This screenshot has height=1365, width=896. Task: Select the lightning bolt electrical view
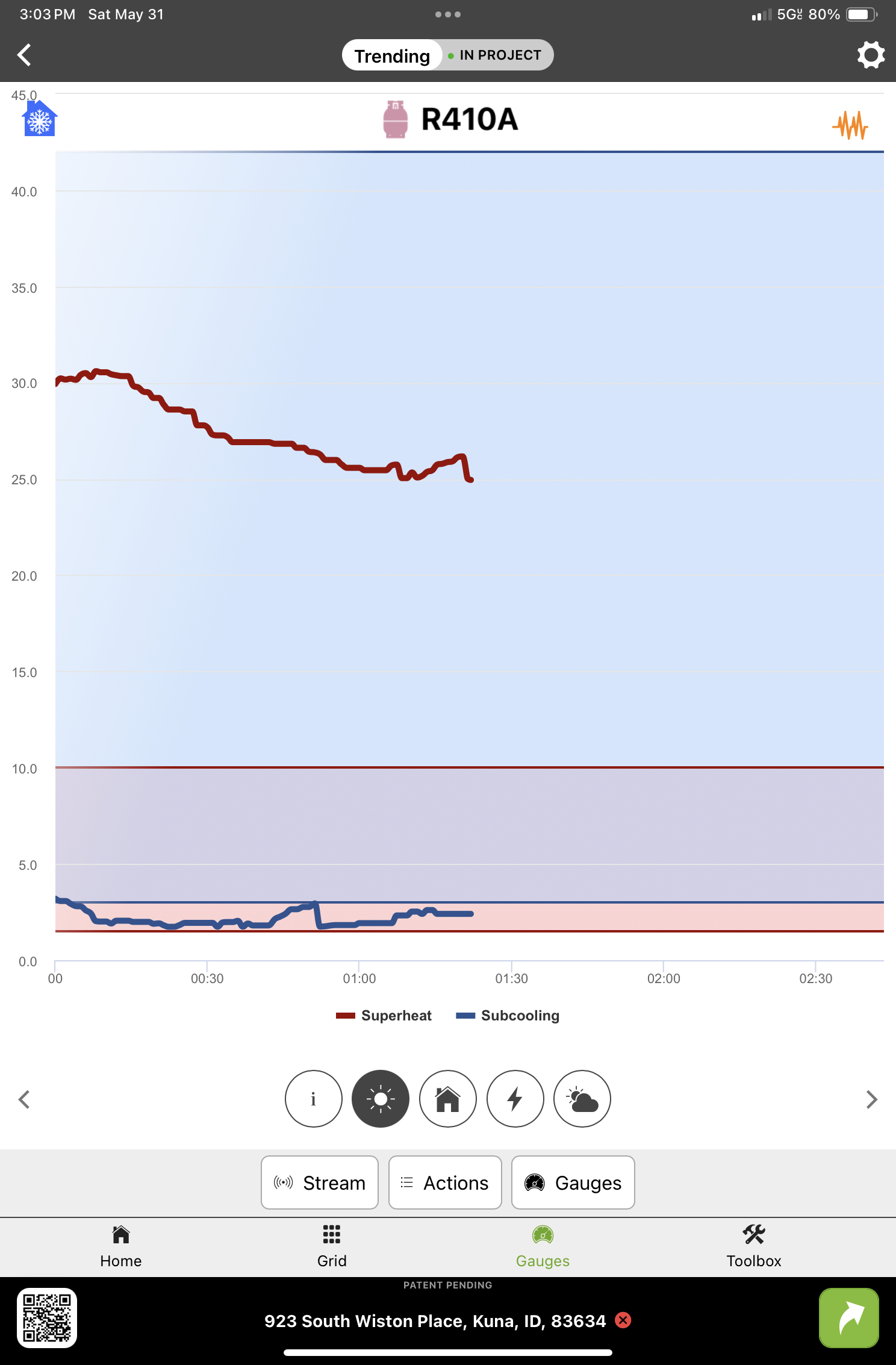(x=515, y=1099)
